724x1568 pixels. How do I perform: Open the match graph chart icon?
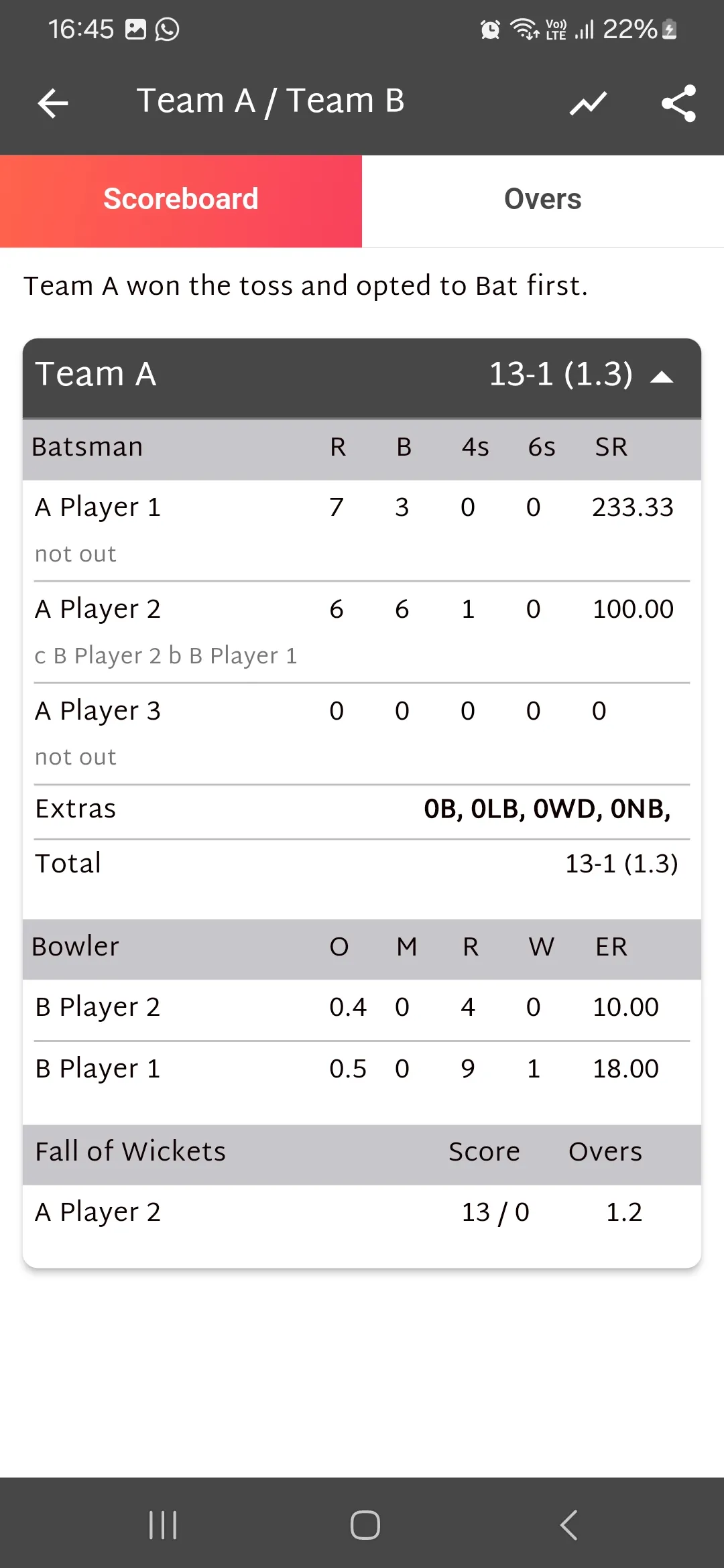coord(588,103)
